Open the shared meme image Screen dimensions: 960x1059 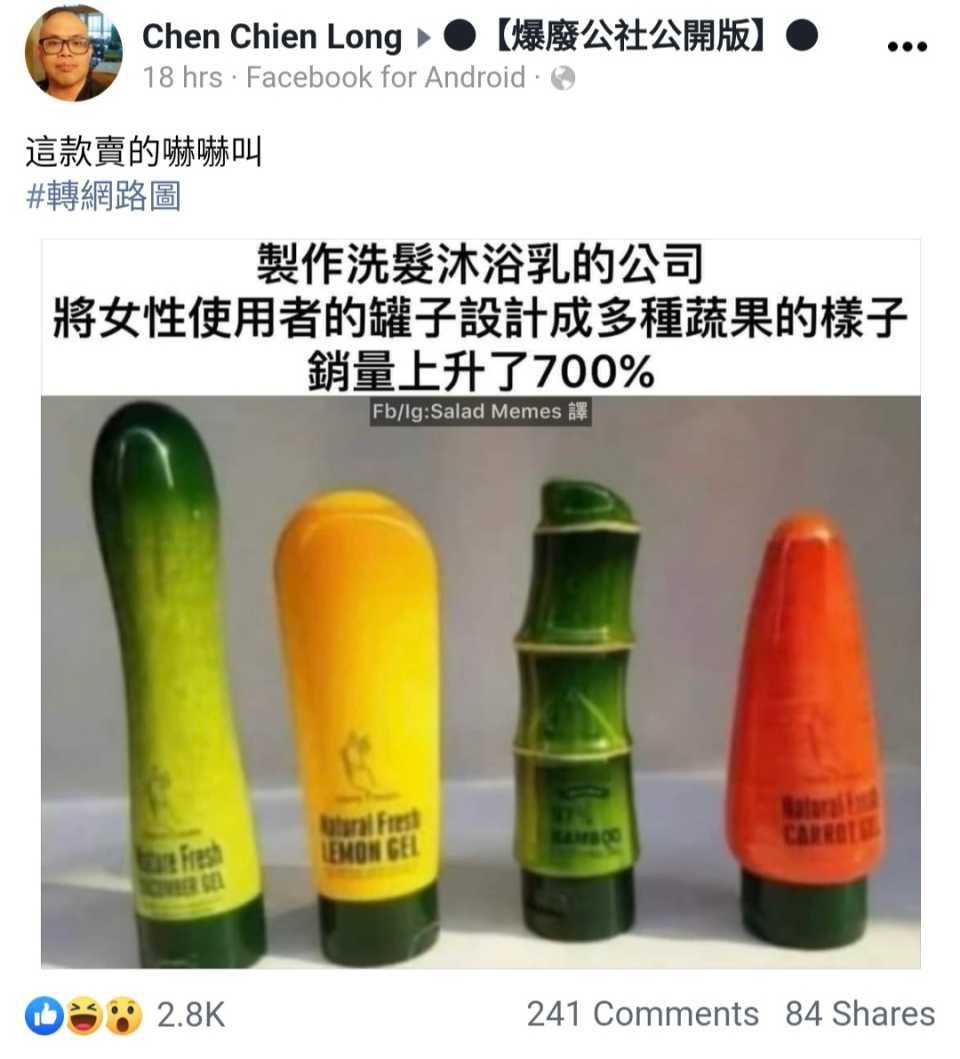480,640
